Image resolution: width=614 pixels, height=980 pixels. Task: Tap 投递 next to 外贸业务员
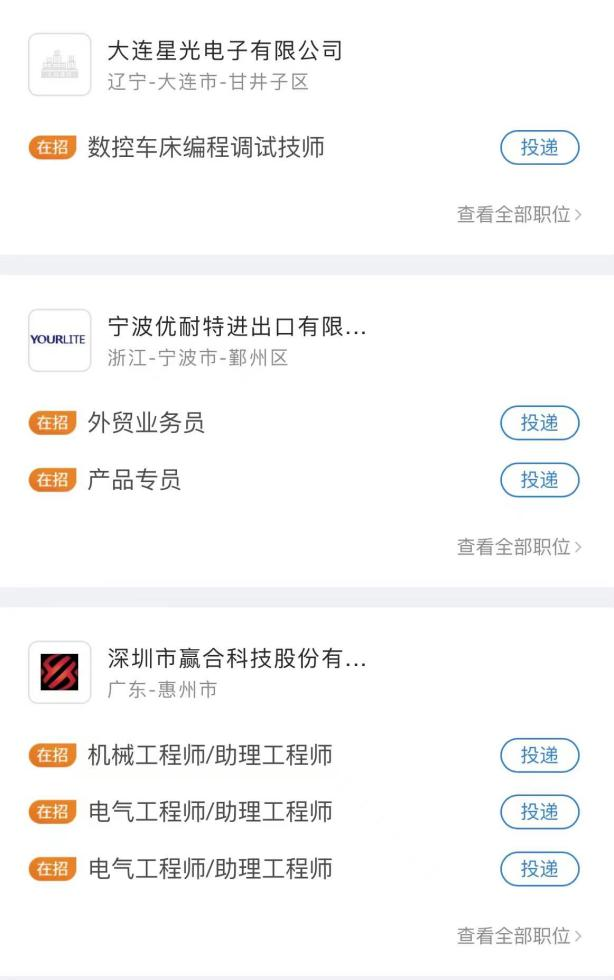539,423
